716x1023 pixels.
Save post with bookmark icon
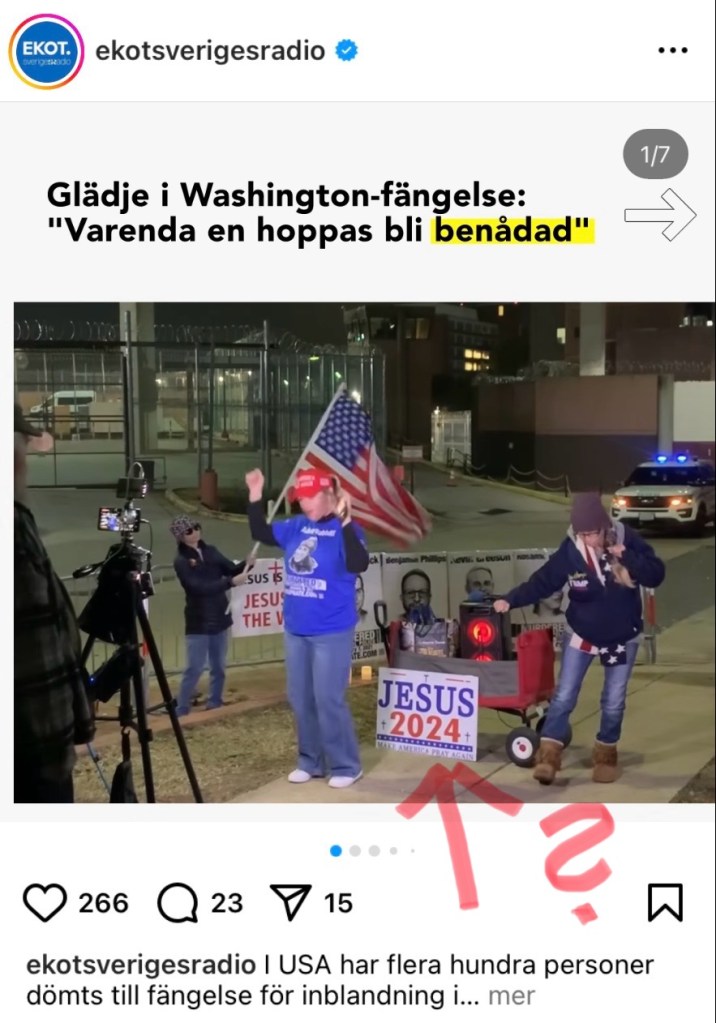pyautogui.click(x=665, y=903)
